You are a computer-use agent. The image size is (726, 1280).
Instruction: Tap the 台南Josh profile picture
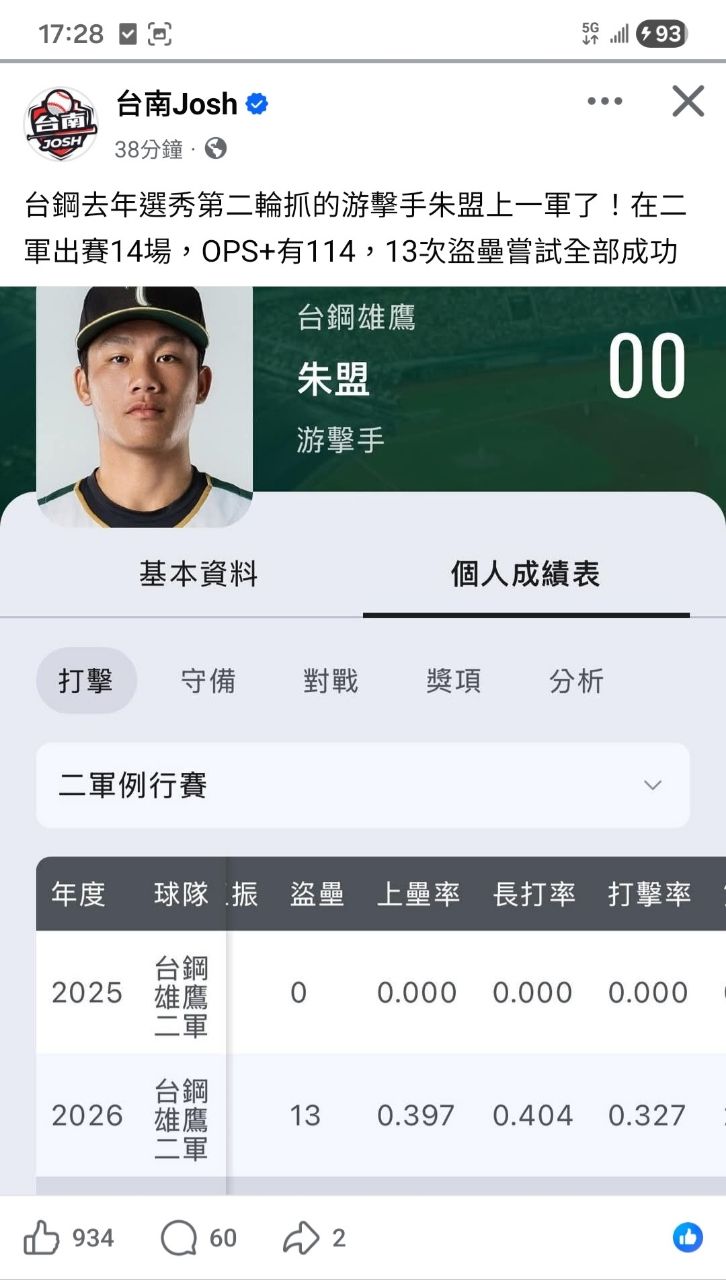point(60,124)
